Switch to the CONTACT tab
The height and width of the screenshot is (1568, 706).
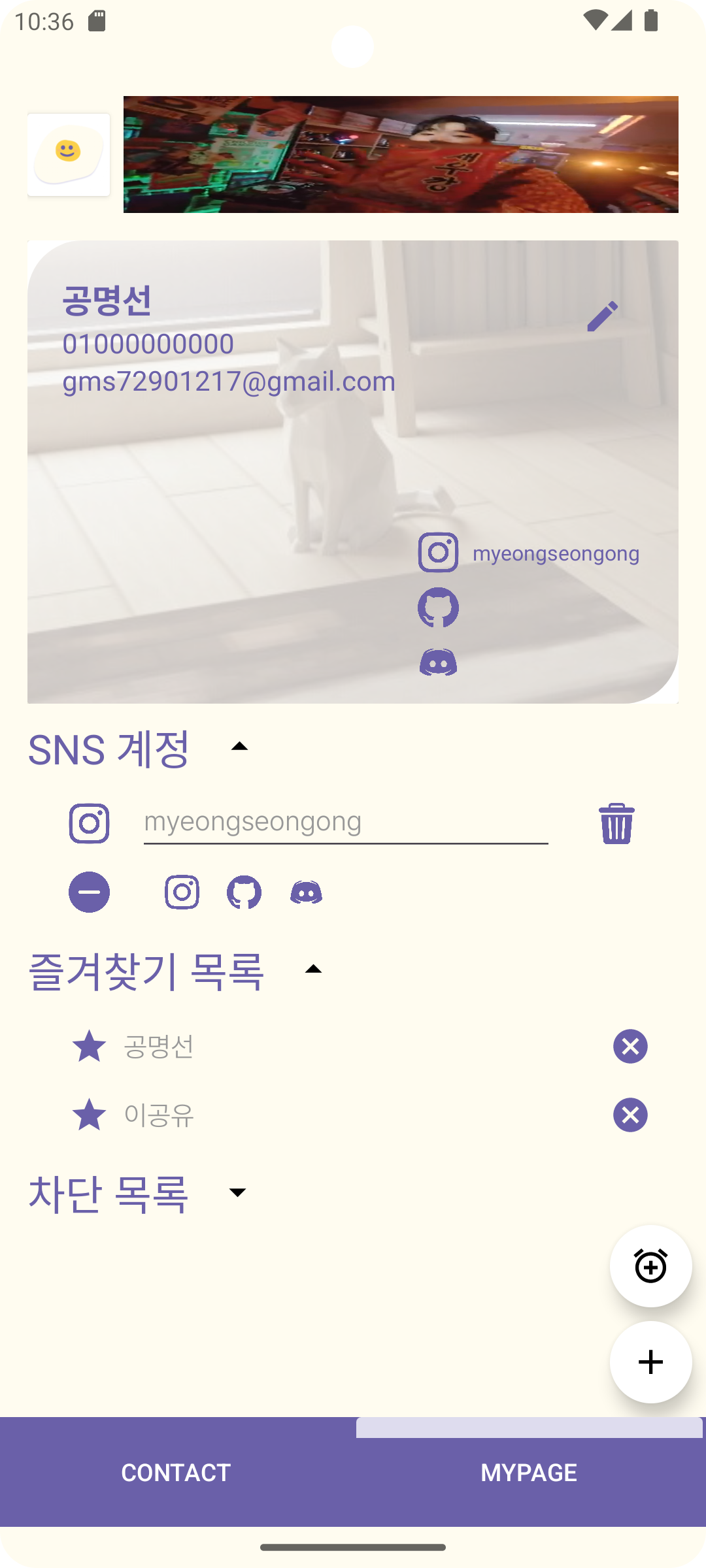click(176, 1473)
